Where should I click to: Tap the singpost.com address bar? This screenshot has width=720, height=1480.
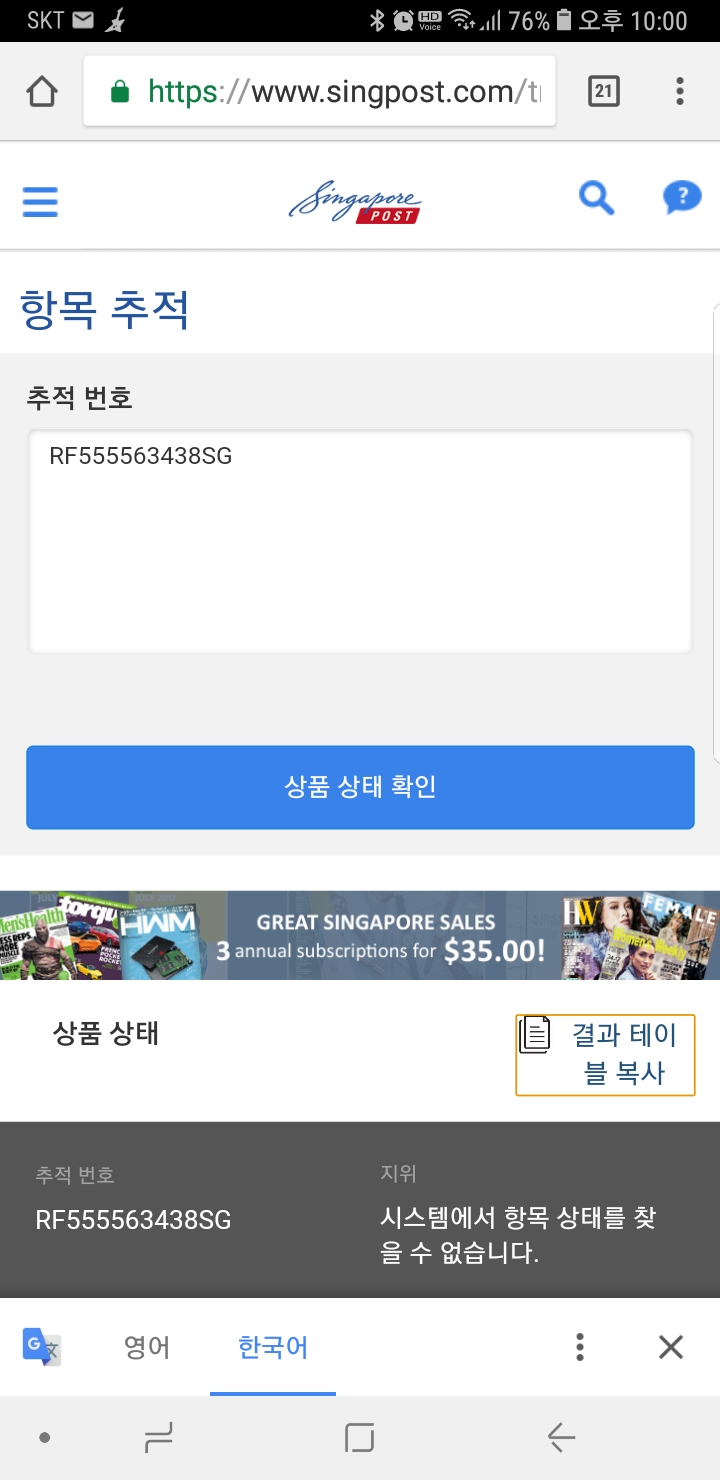click(320, 92)
